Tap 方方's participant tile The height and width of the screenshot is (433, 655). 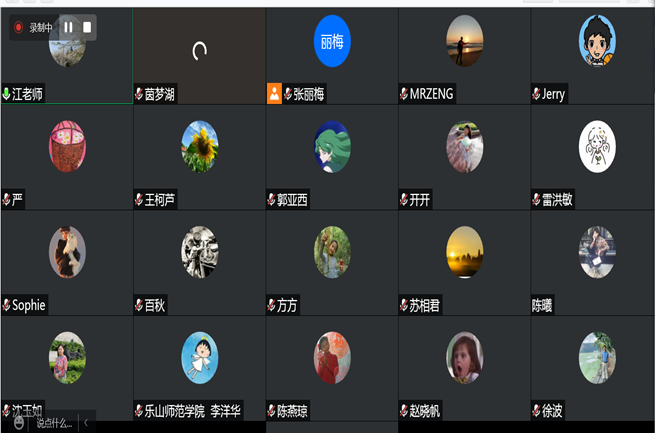pyautogui.click(x=332, y=252)
